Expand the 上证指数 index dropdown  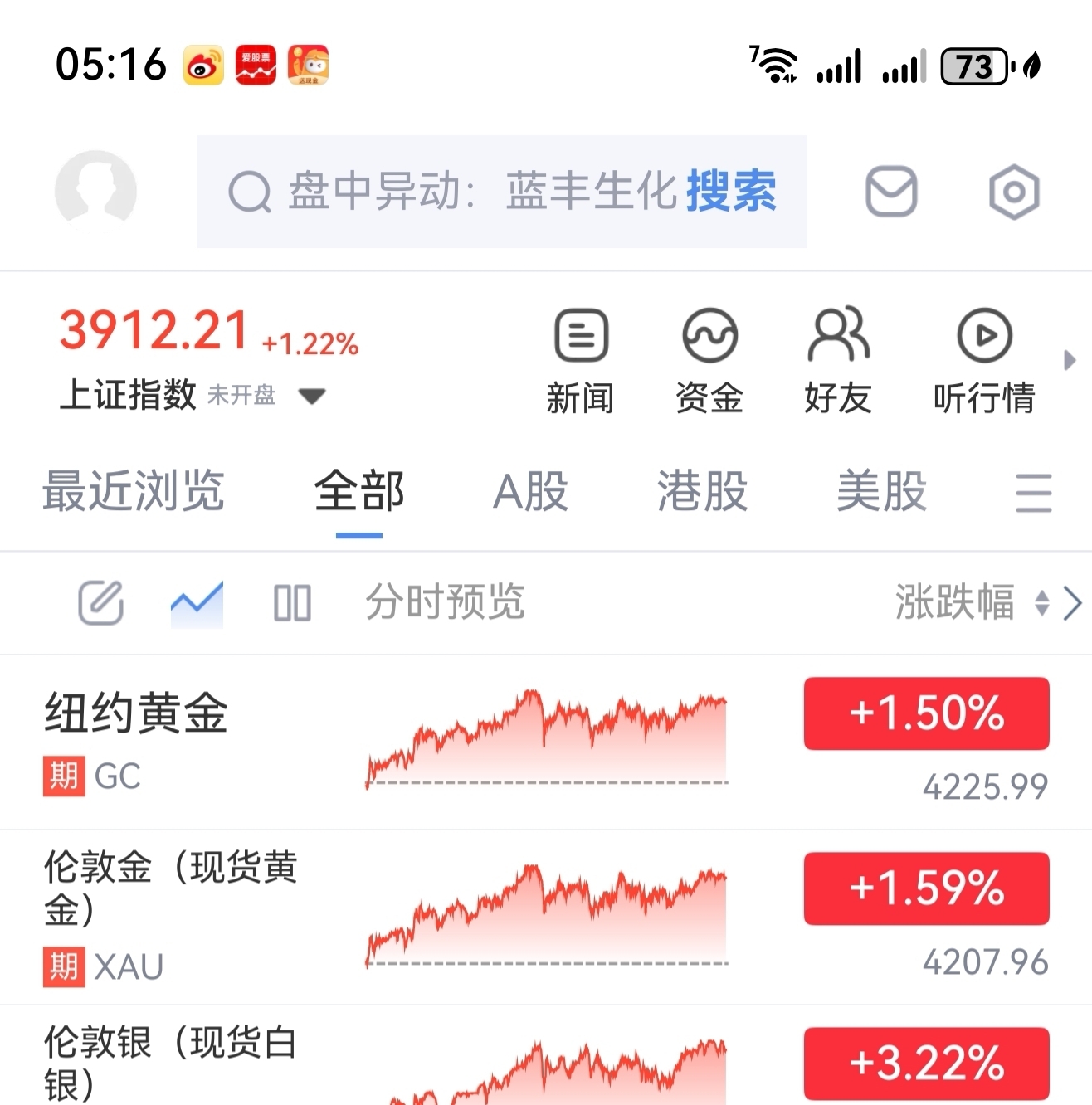coord(312,396)
